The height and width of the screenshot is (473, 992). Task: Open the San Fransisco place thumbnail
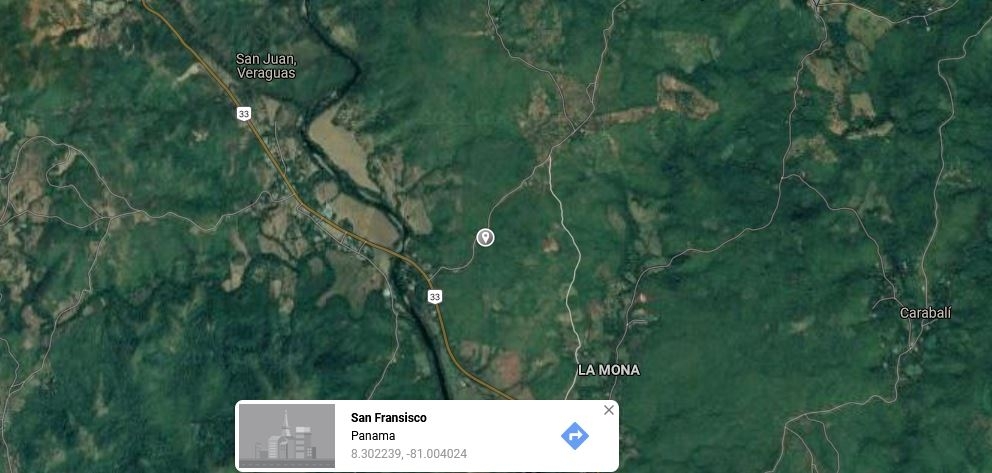tap(287, 436)
